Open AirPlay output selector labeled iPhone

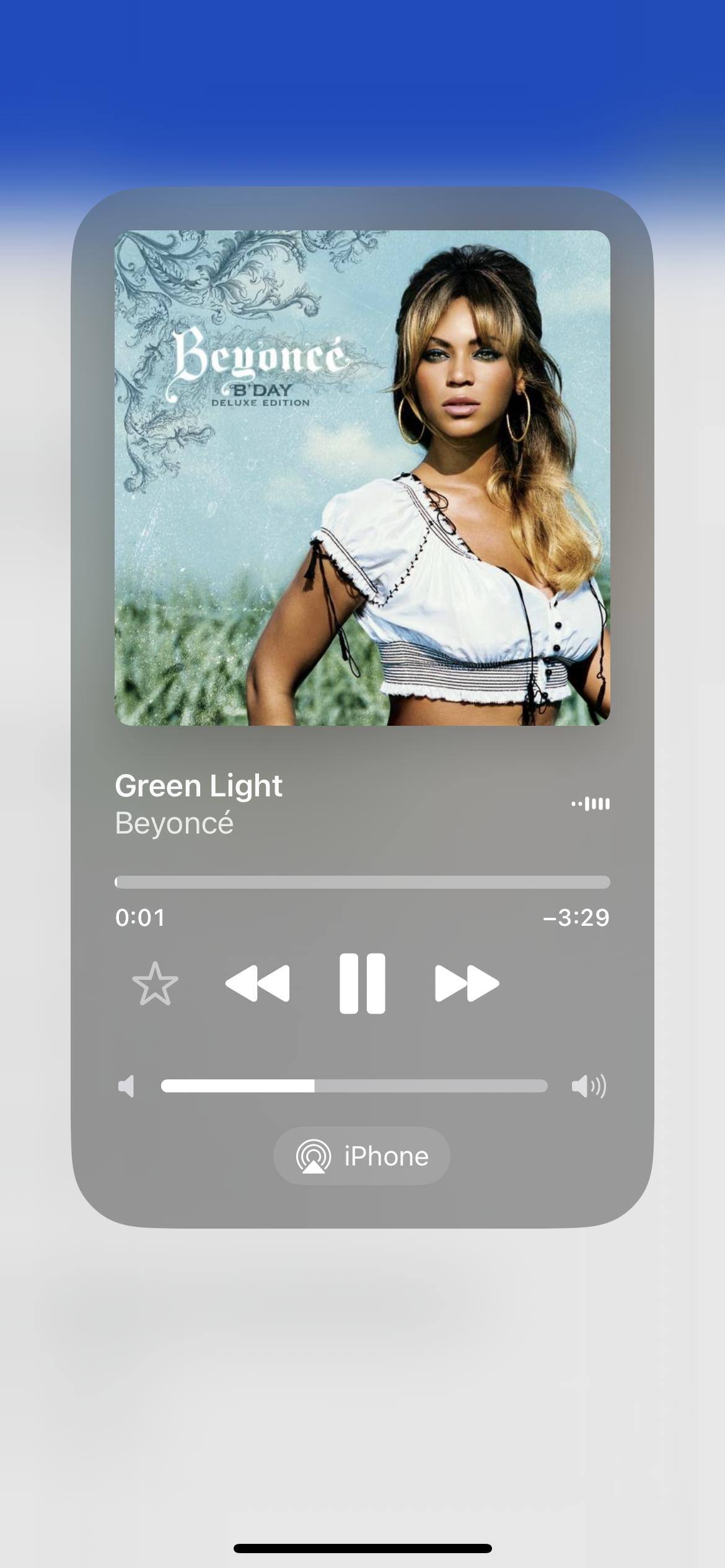(362, 1156)
